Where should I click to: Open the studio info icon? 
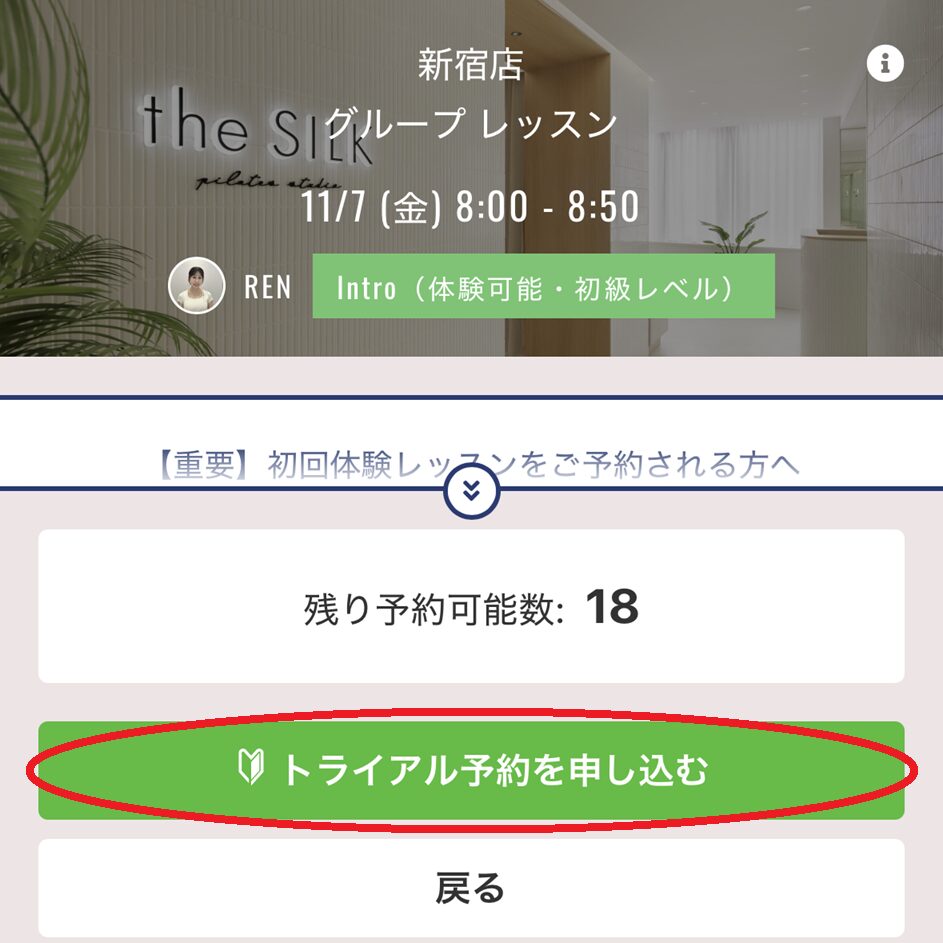coord(884,64)
